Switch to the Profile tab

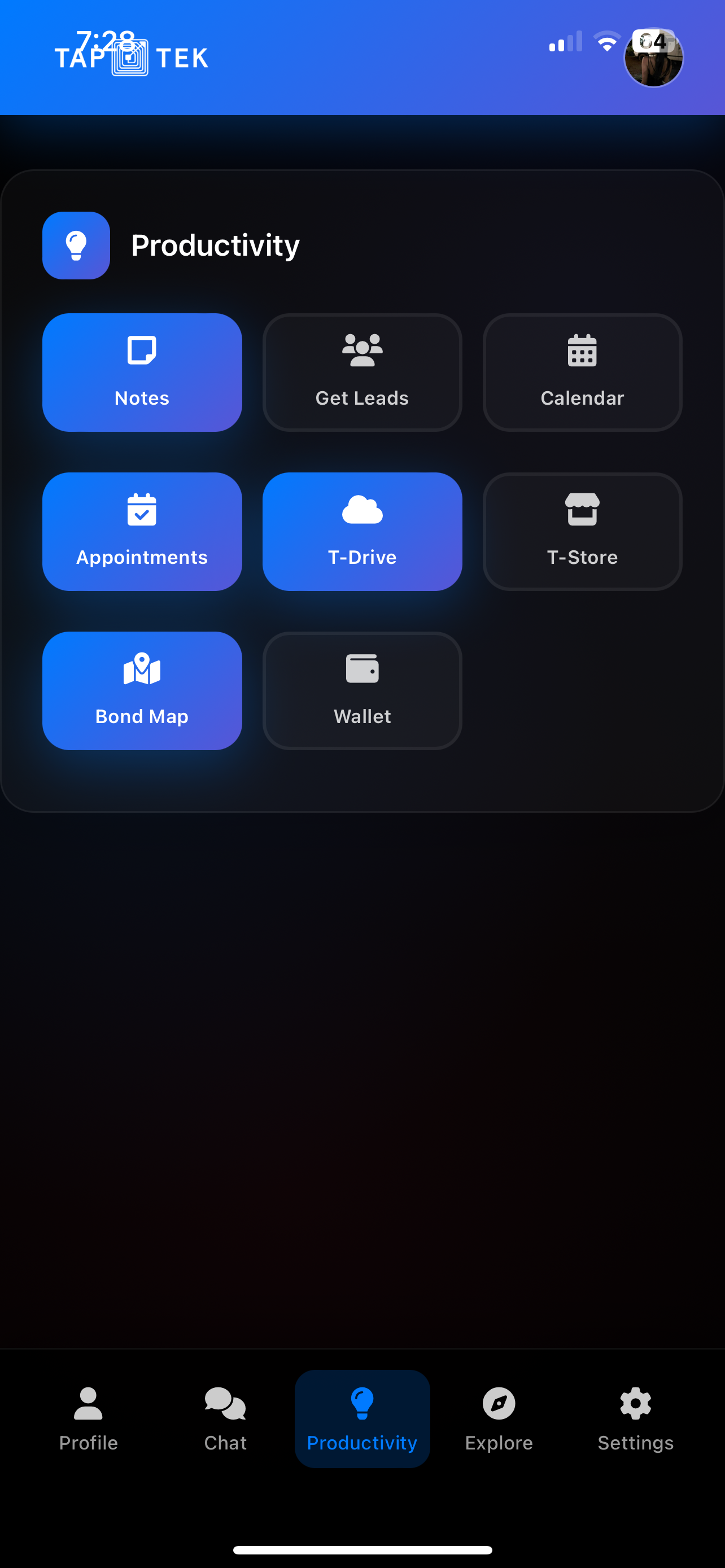[x=88, y=1419]
